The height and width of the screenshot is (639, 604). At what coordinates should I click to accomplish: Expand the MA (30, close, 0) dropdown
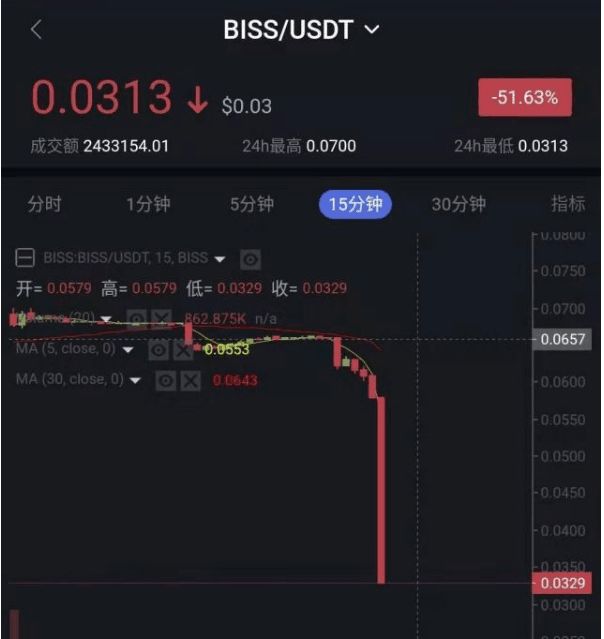pyautogui.click(x=134, y=381)
